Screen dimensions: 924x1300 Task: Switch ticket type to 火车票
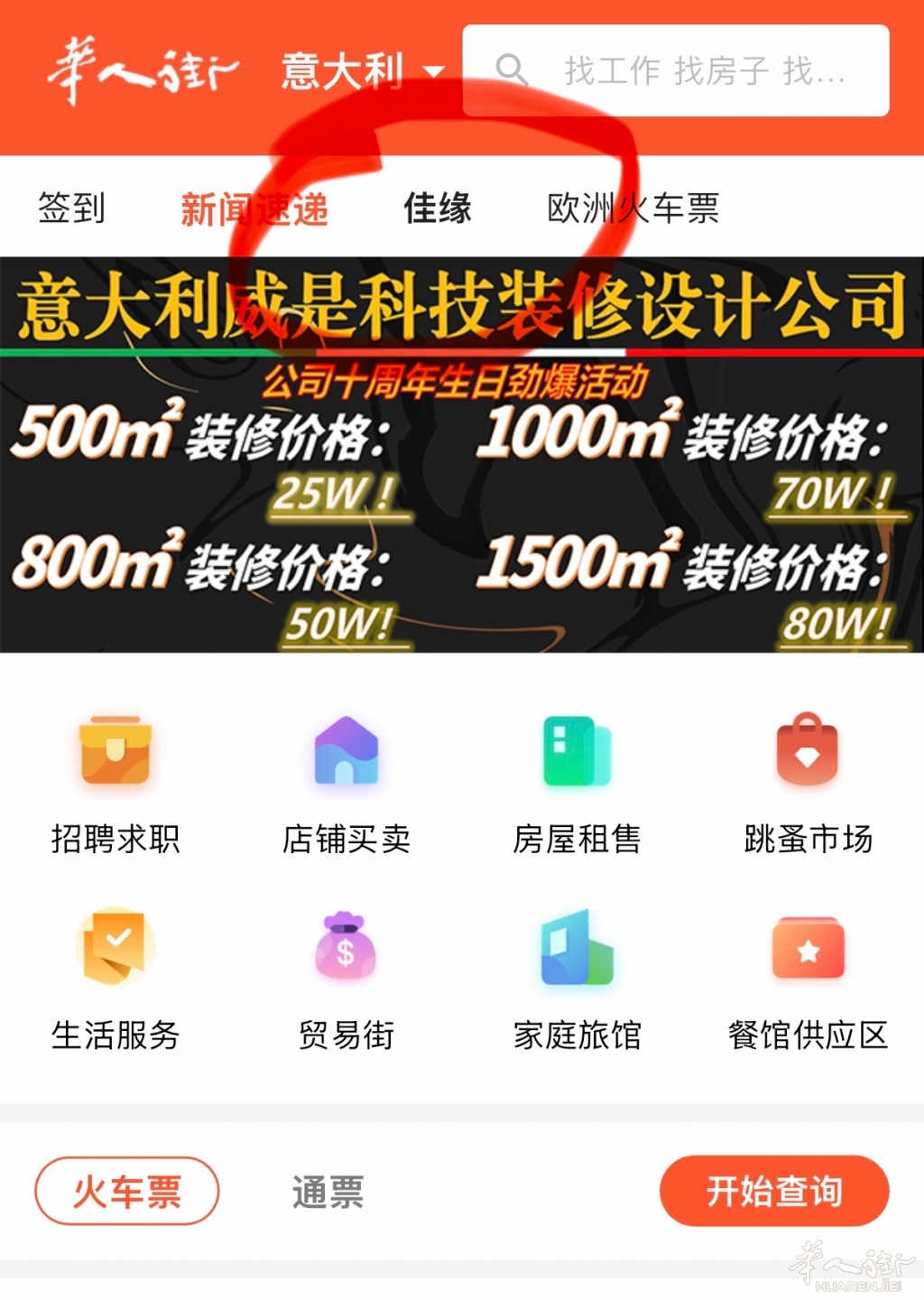tap(126, 1192)
